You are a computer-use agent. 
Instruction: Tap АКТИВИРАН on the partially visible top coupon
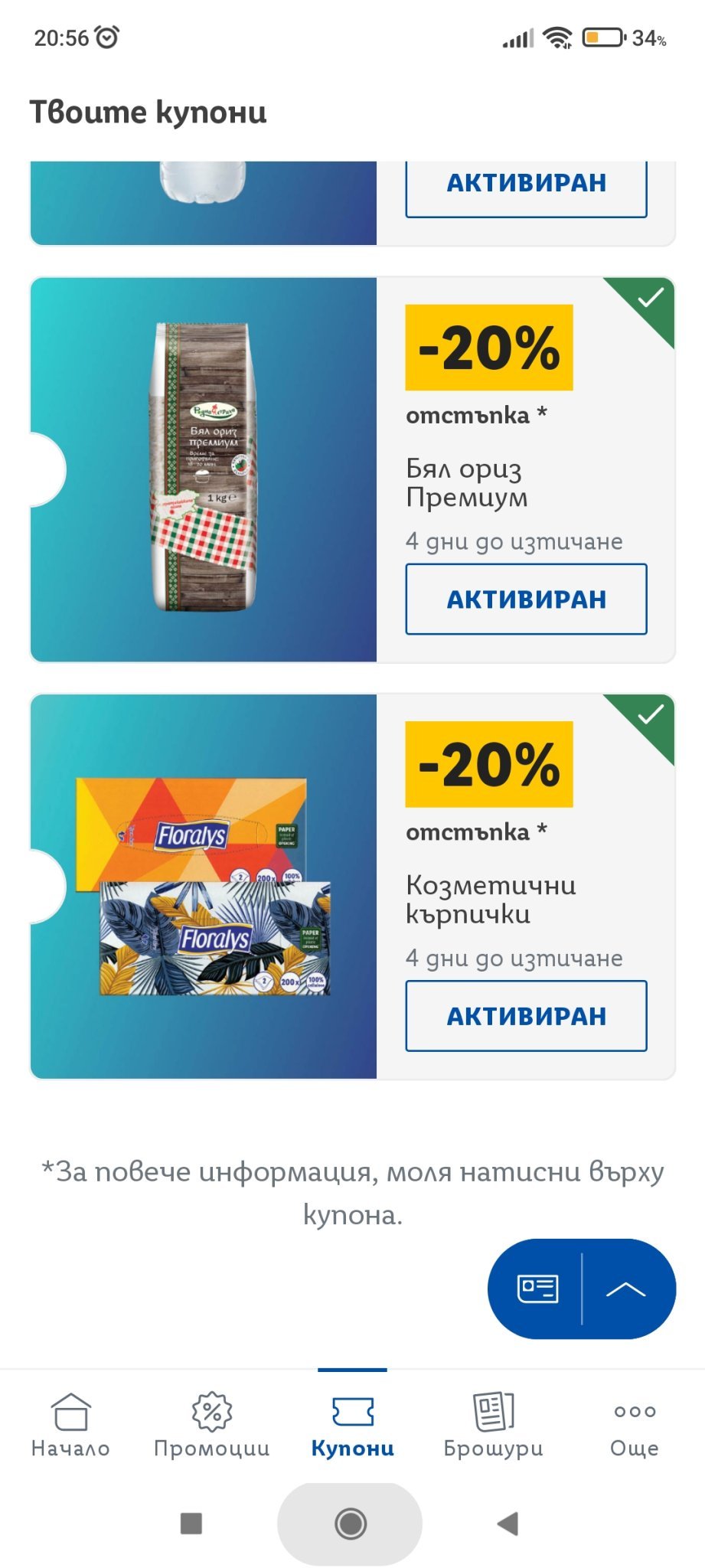click(526, 187)
